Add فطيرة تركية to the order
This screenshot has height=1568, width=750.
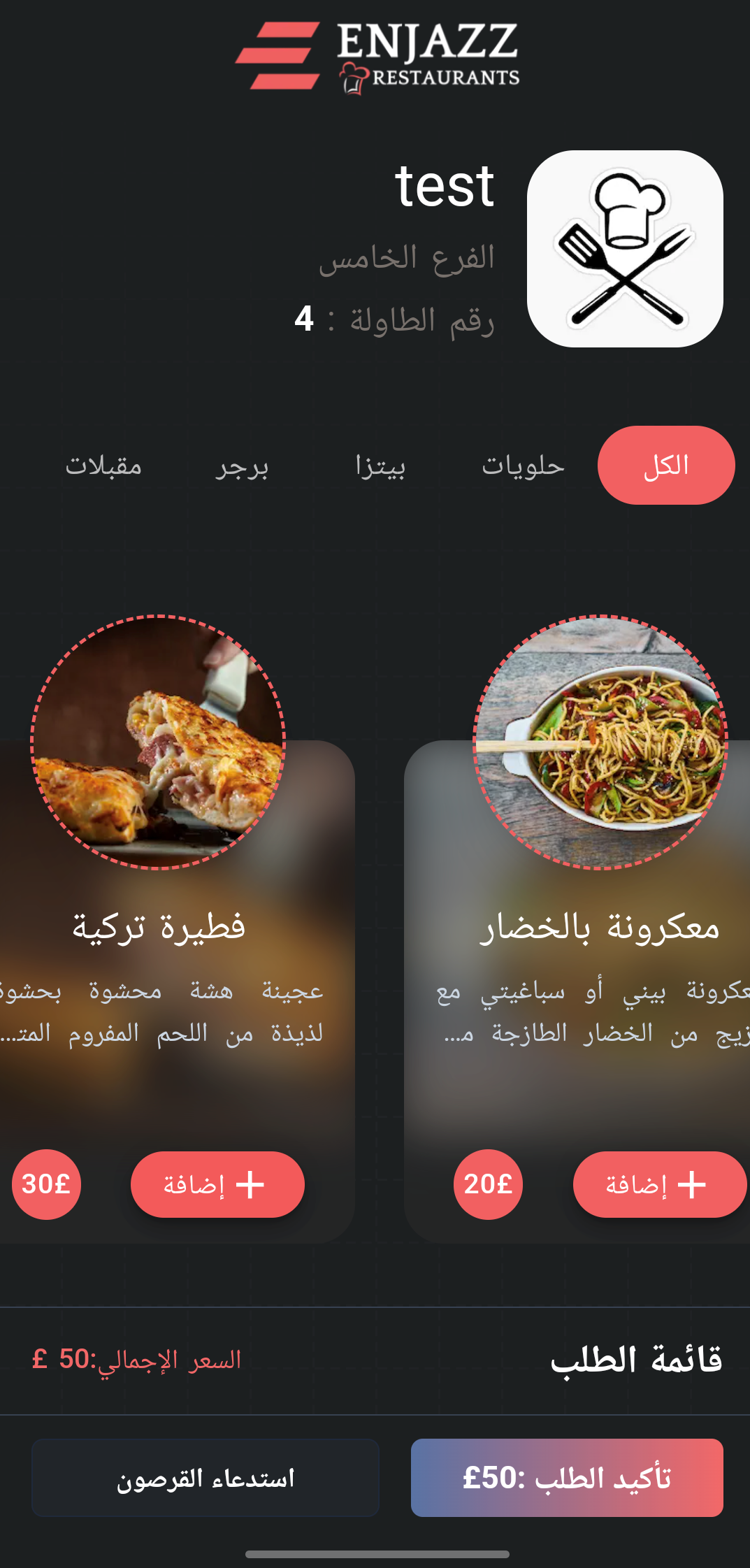217,1185
